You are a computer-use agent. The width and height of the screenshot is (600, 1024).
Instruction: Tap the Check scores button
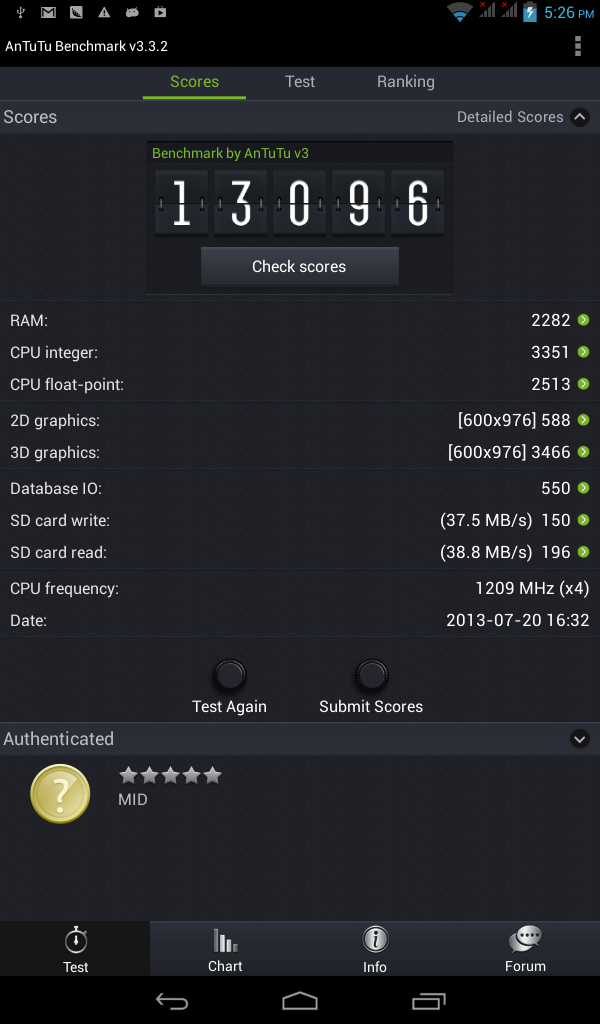pyautogui.click(x=300, y=266)
